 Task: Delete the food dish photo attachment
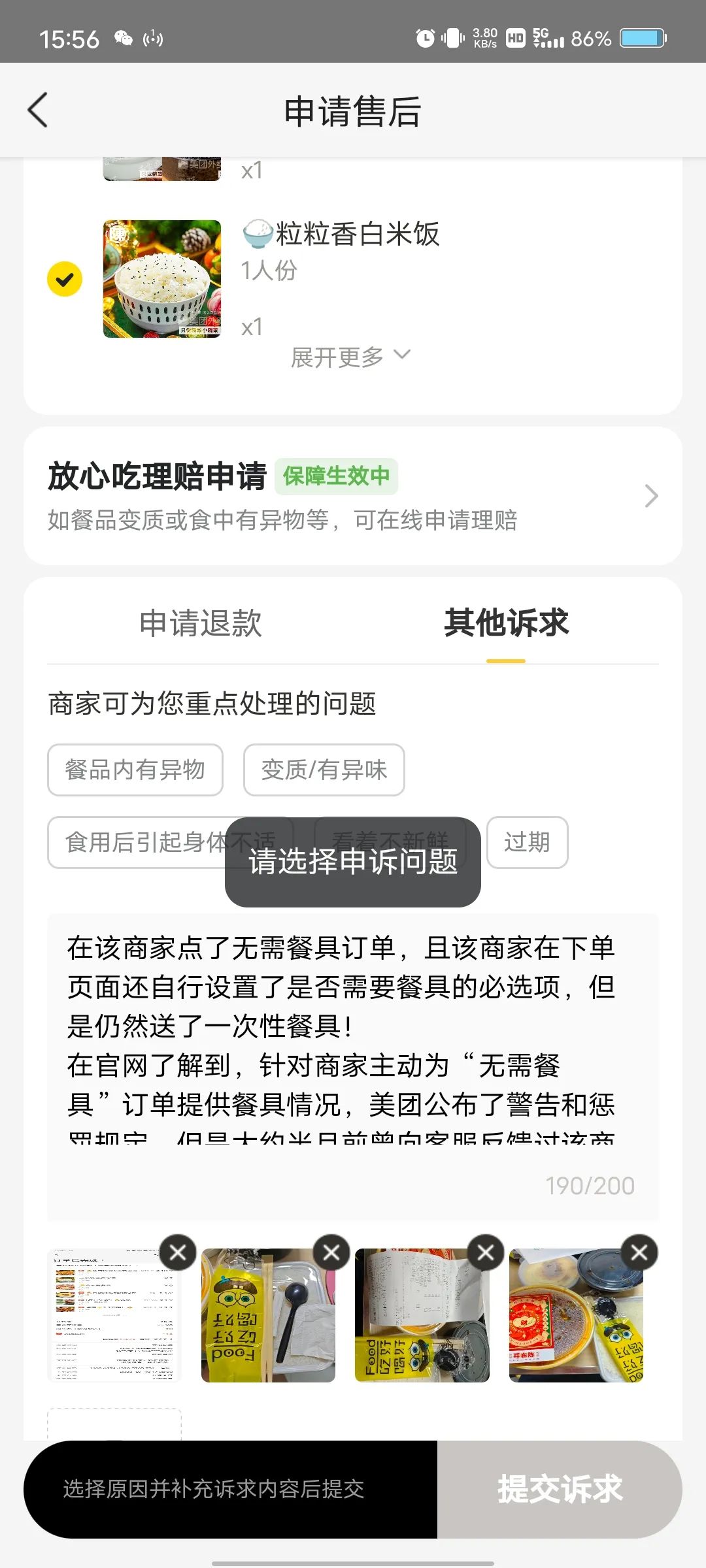tap(639, 1252)
